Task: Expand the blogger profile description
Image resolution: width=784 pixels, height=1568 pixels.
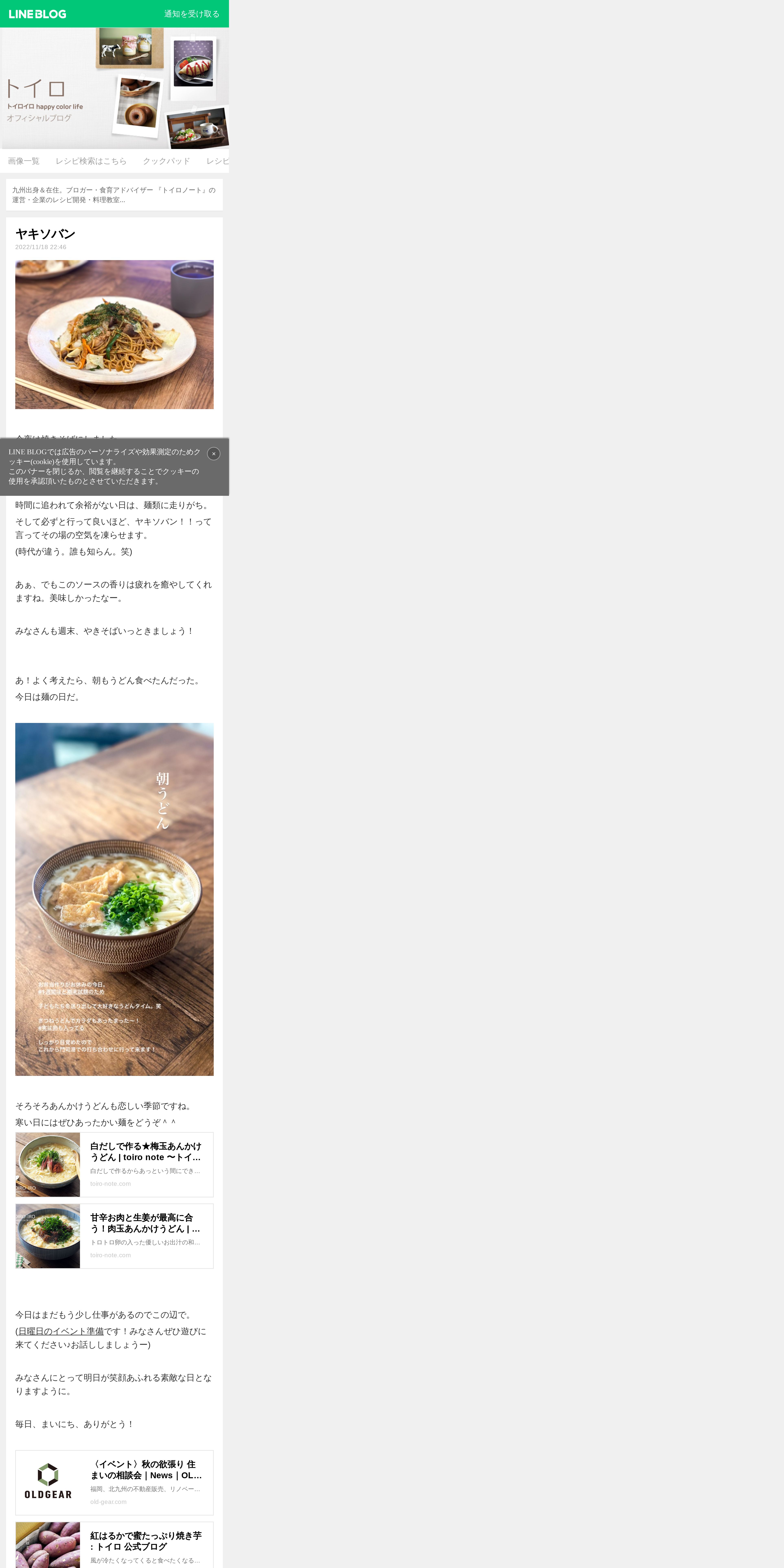Action: (x=114, y=195)
